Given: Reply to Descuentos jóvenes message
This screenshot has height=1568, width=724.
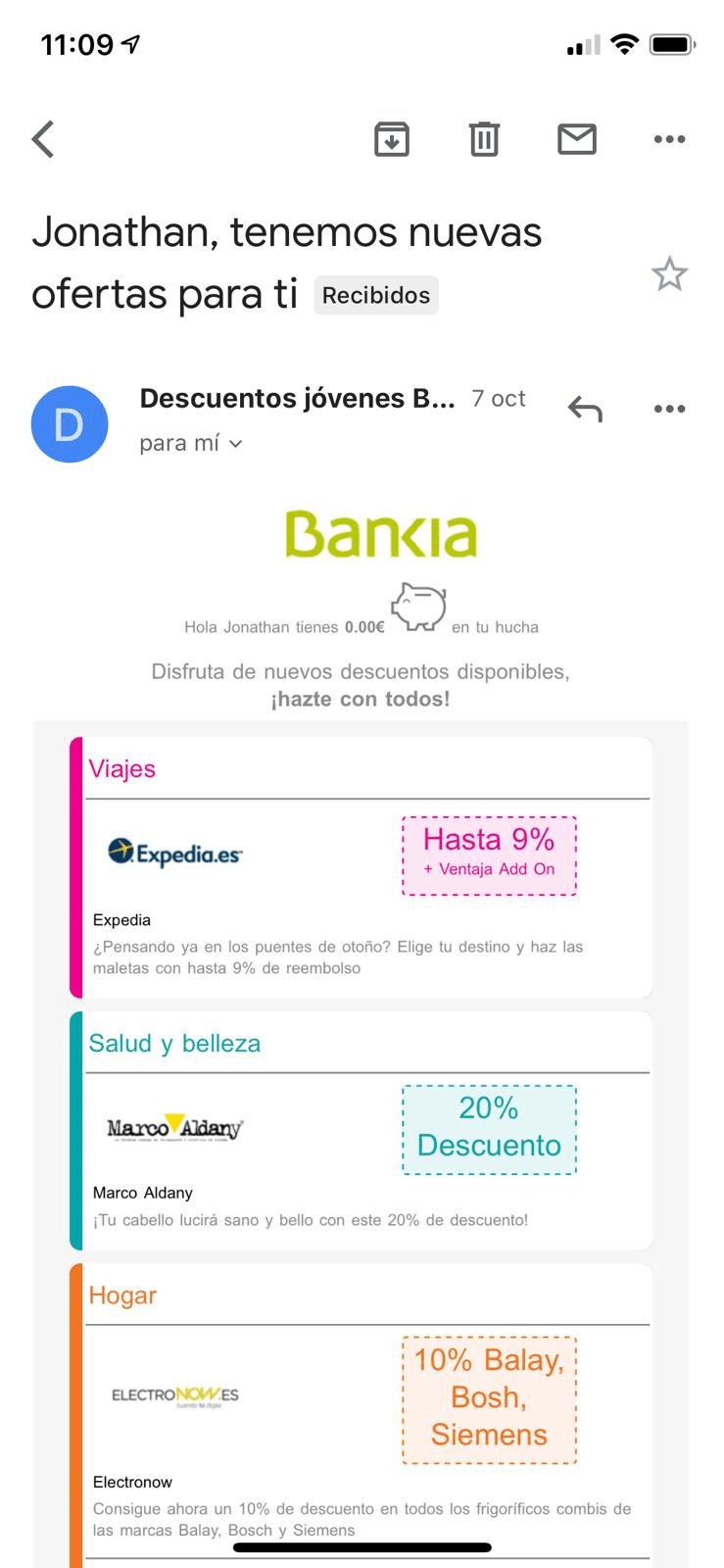Looking at the screenshot, I should (585, 409).
